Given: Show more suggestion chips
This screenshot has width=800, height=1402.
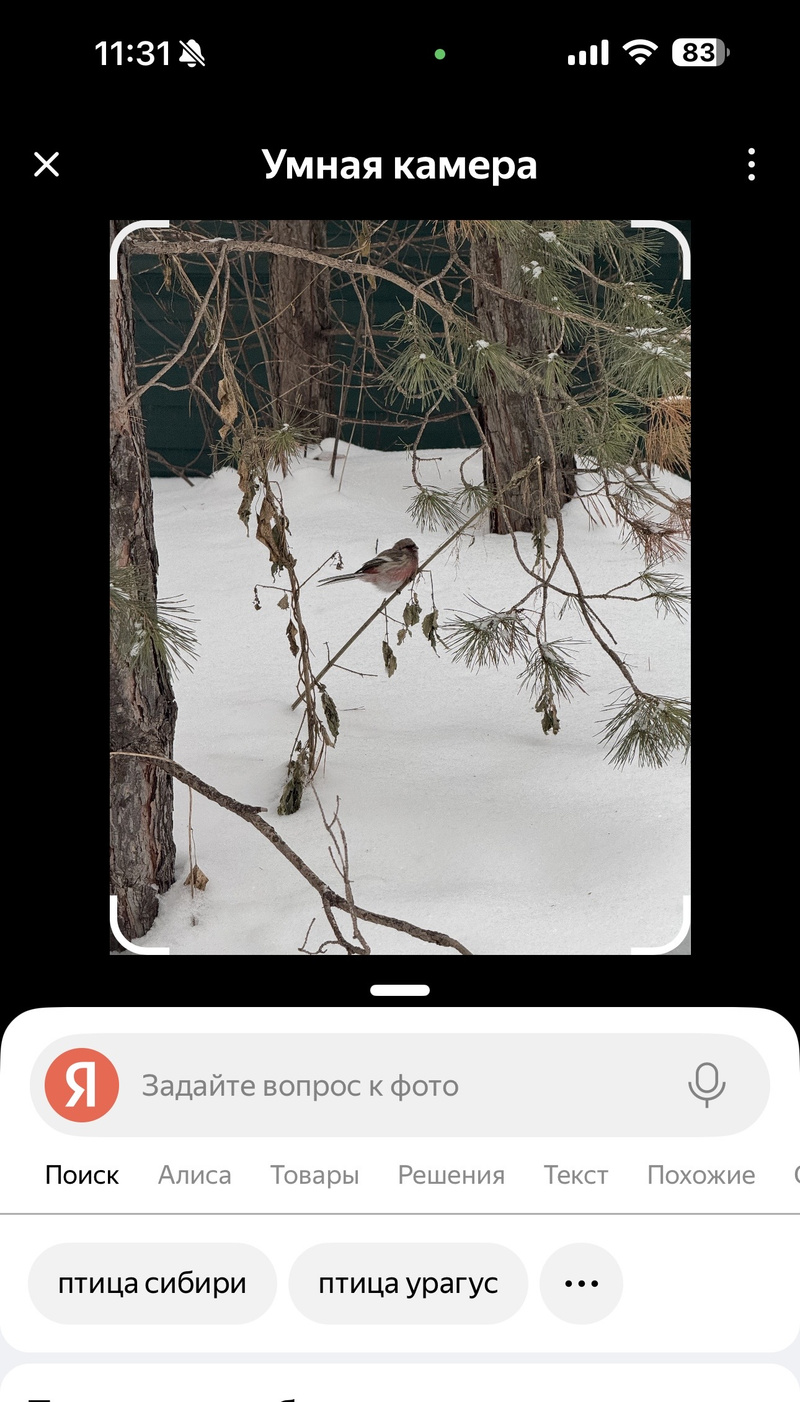Looking at the screenshot, I should [x=581, y=1284].
